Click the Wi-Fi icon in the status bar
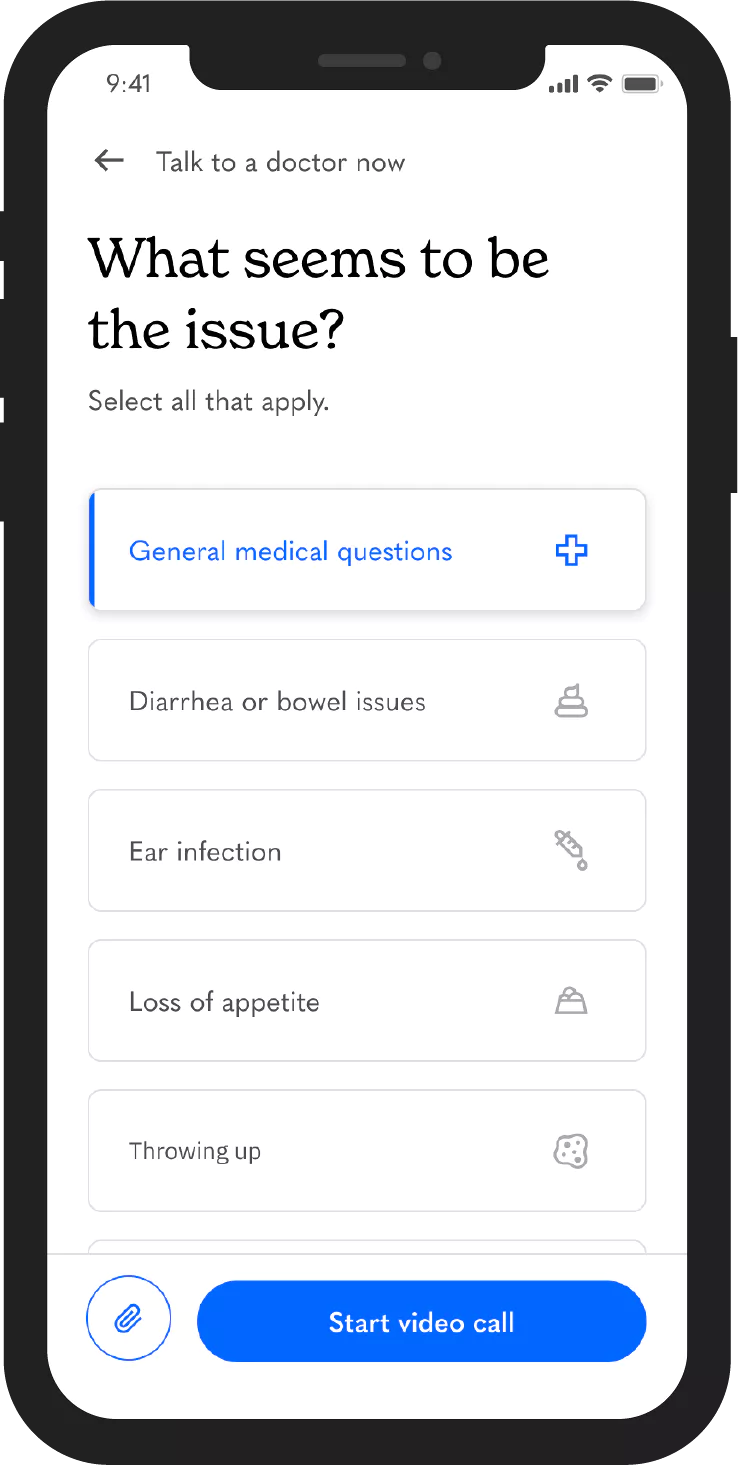Screen dimensions: 738x1465 [x=598, y=84]
